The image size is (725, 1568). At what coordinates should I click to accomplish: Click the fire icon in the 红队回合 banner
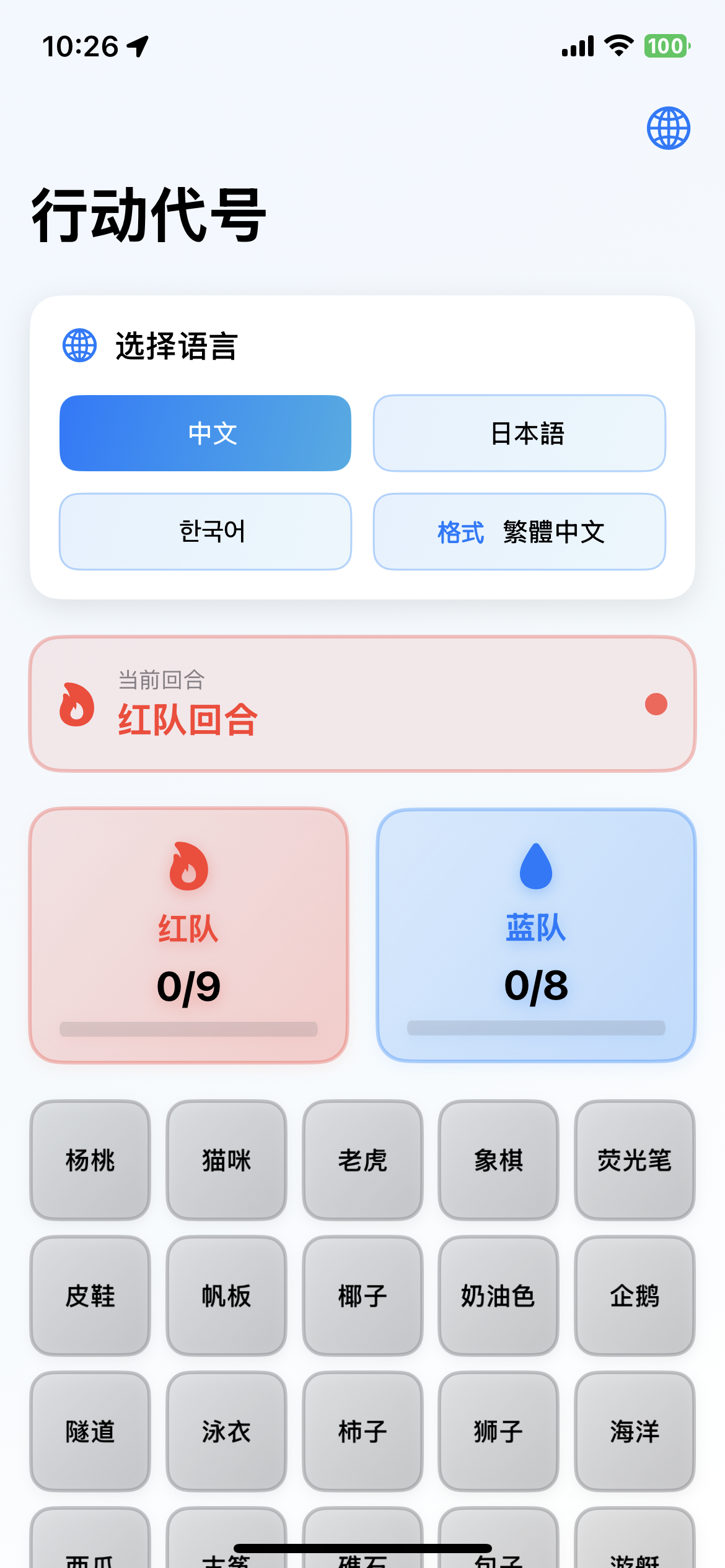click(x=76, y=705)
